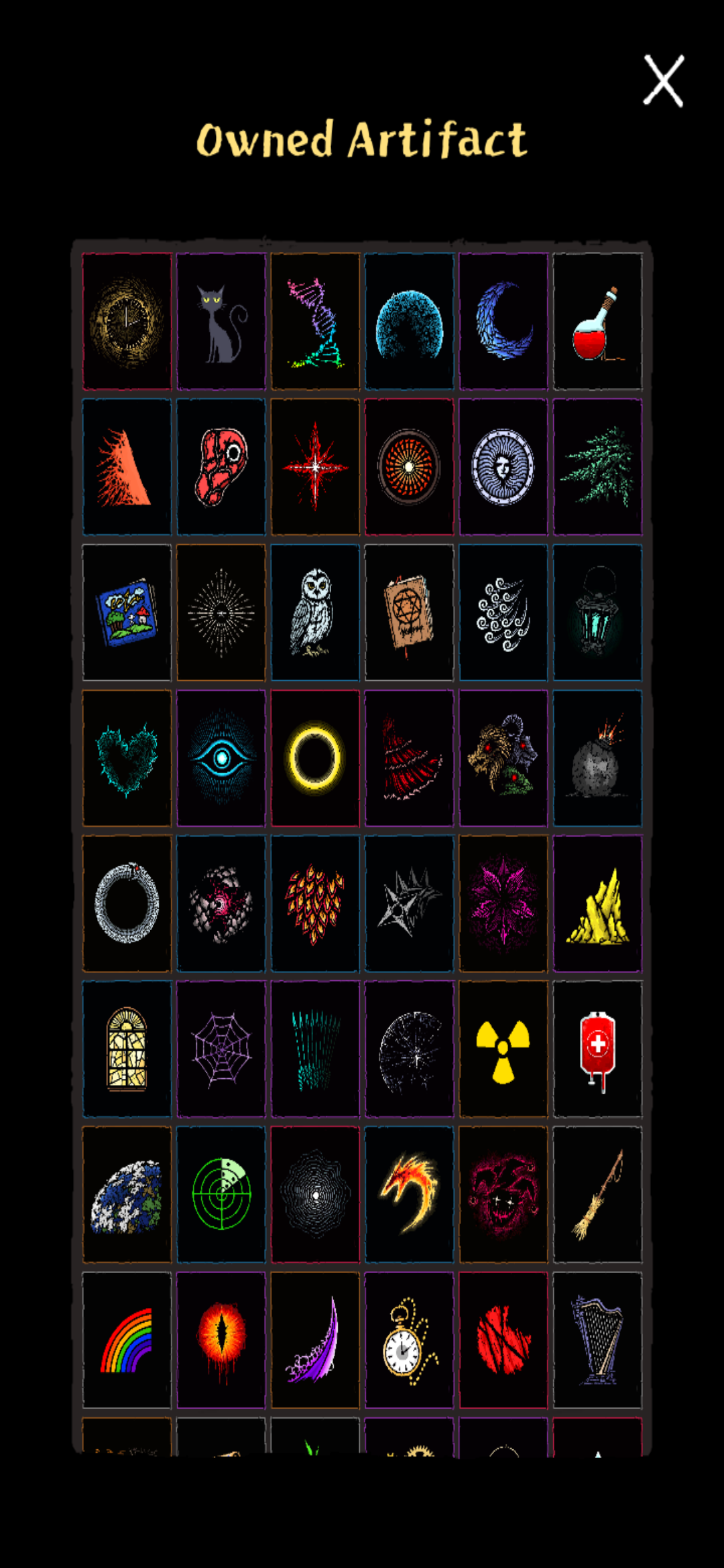Select the harp artifact
The image size is (724, 1568).
(597, 1340)
